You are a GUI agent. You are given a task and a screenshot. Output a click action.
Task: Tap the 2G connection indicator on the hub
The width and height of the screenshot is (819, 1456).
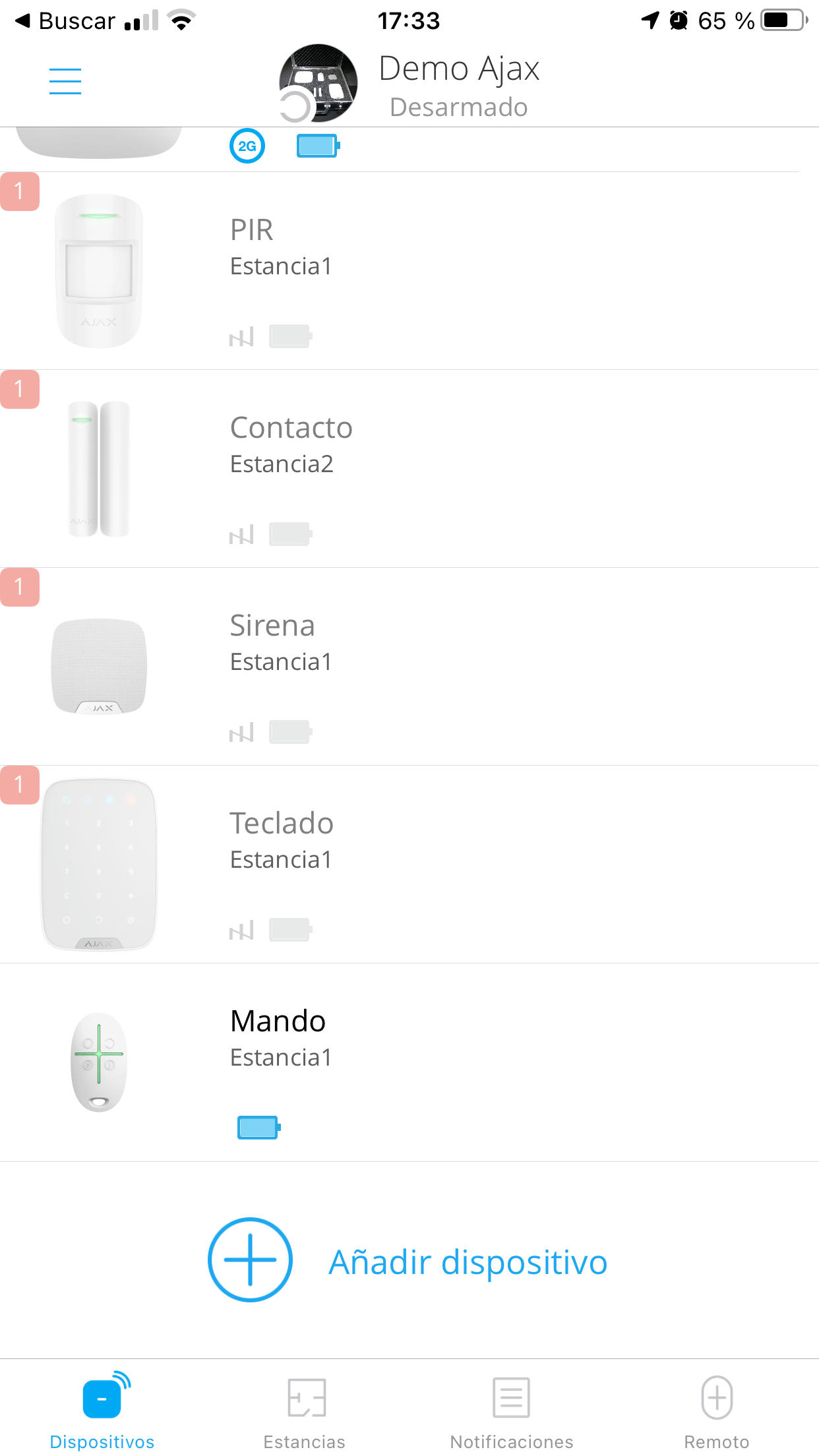tap(247, 145)
